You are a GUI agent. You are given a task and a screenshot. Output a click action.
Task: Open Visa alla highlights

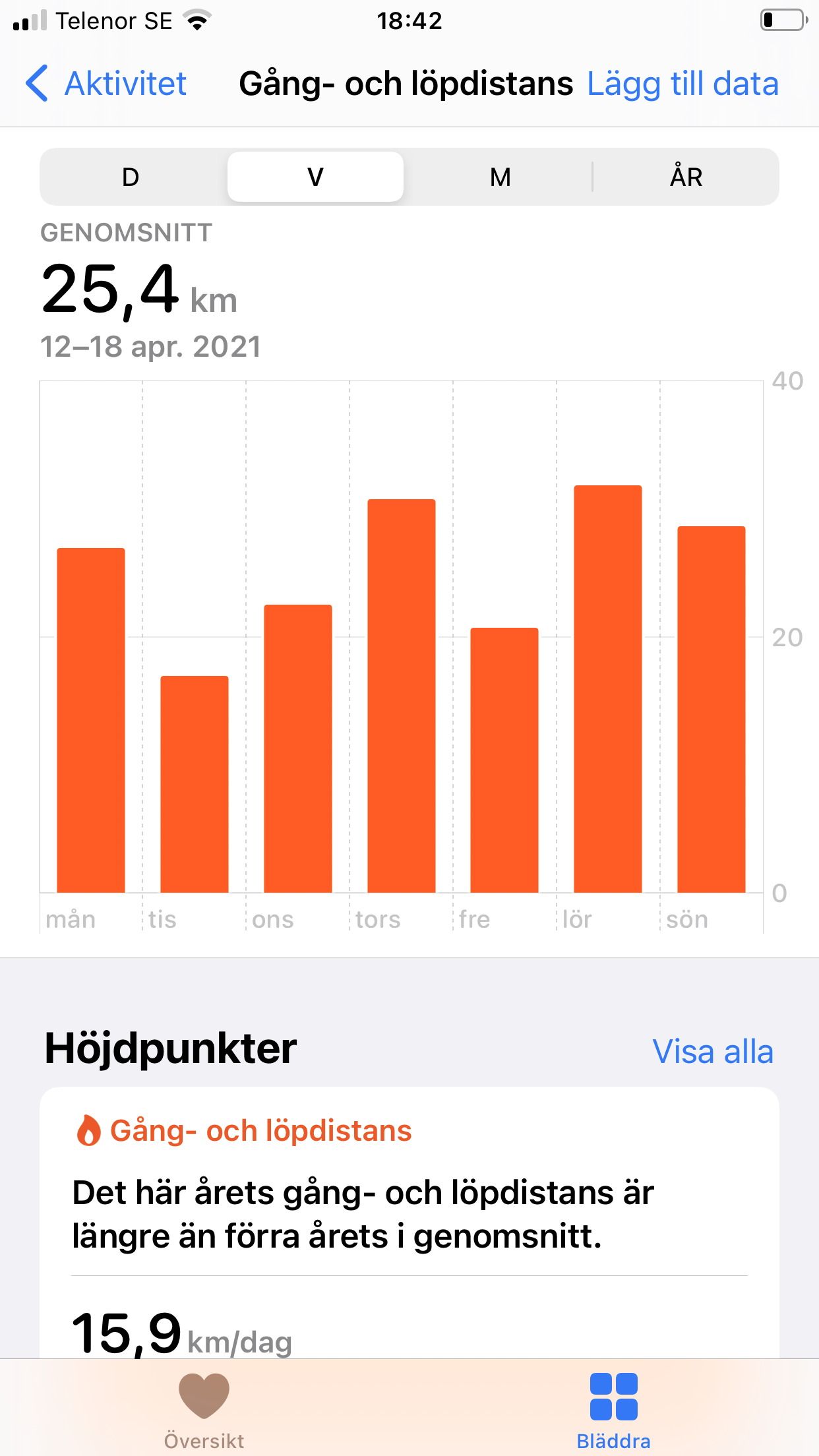tap(712, 1051)
